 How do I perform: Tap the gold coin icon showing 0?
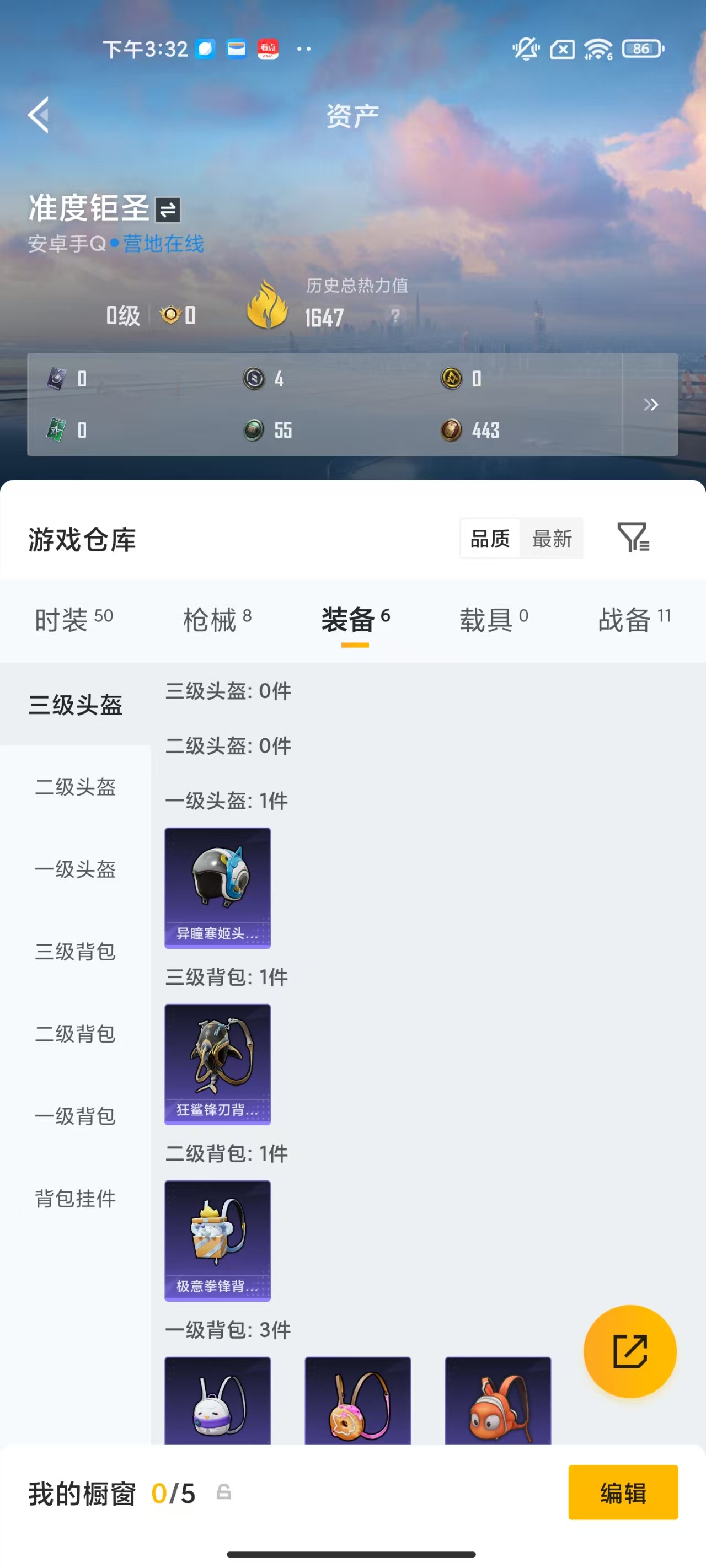(x=453, y=379)
